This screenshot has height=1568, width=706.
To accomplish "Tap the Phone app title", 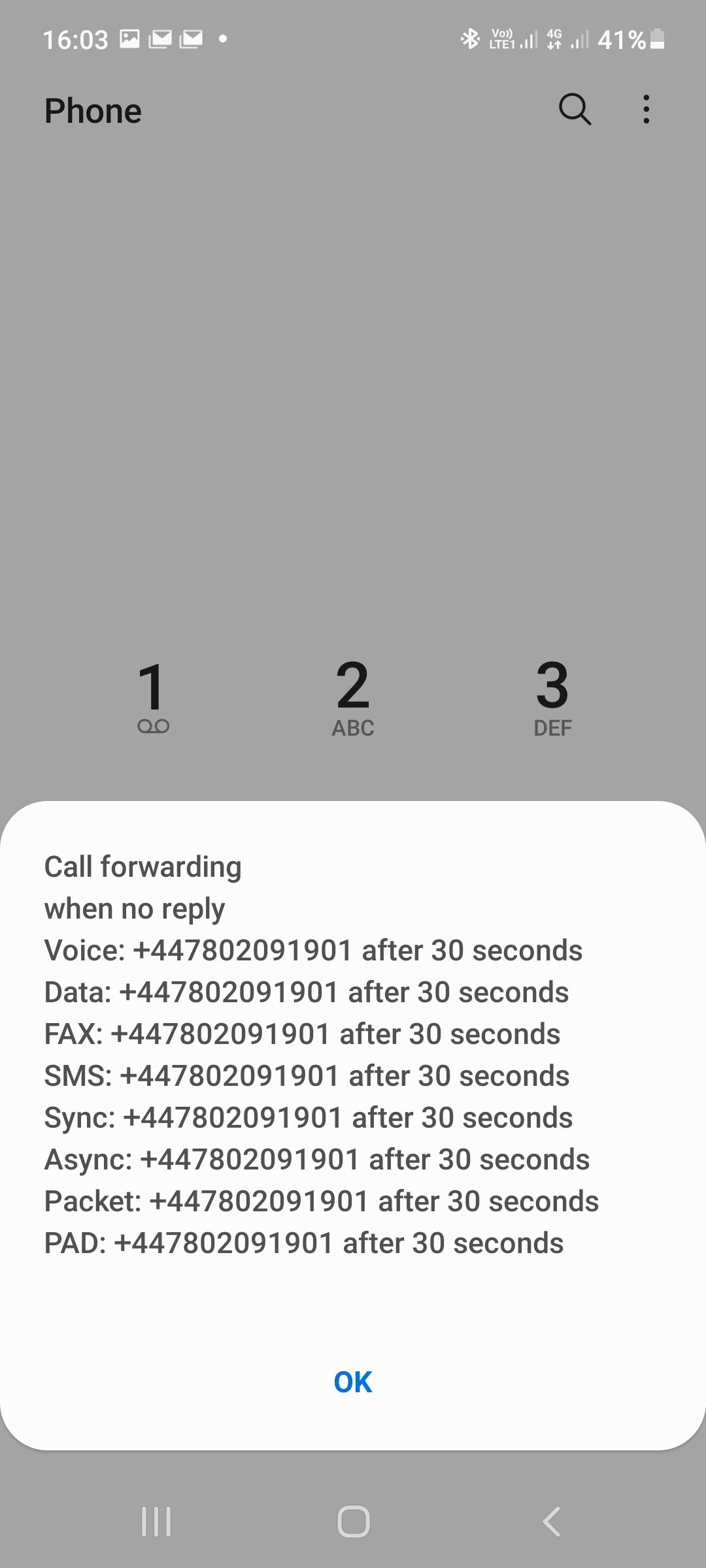I will coord(92,110).
